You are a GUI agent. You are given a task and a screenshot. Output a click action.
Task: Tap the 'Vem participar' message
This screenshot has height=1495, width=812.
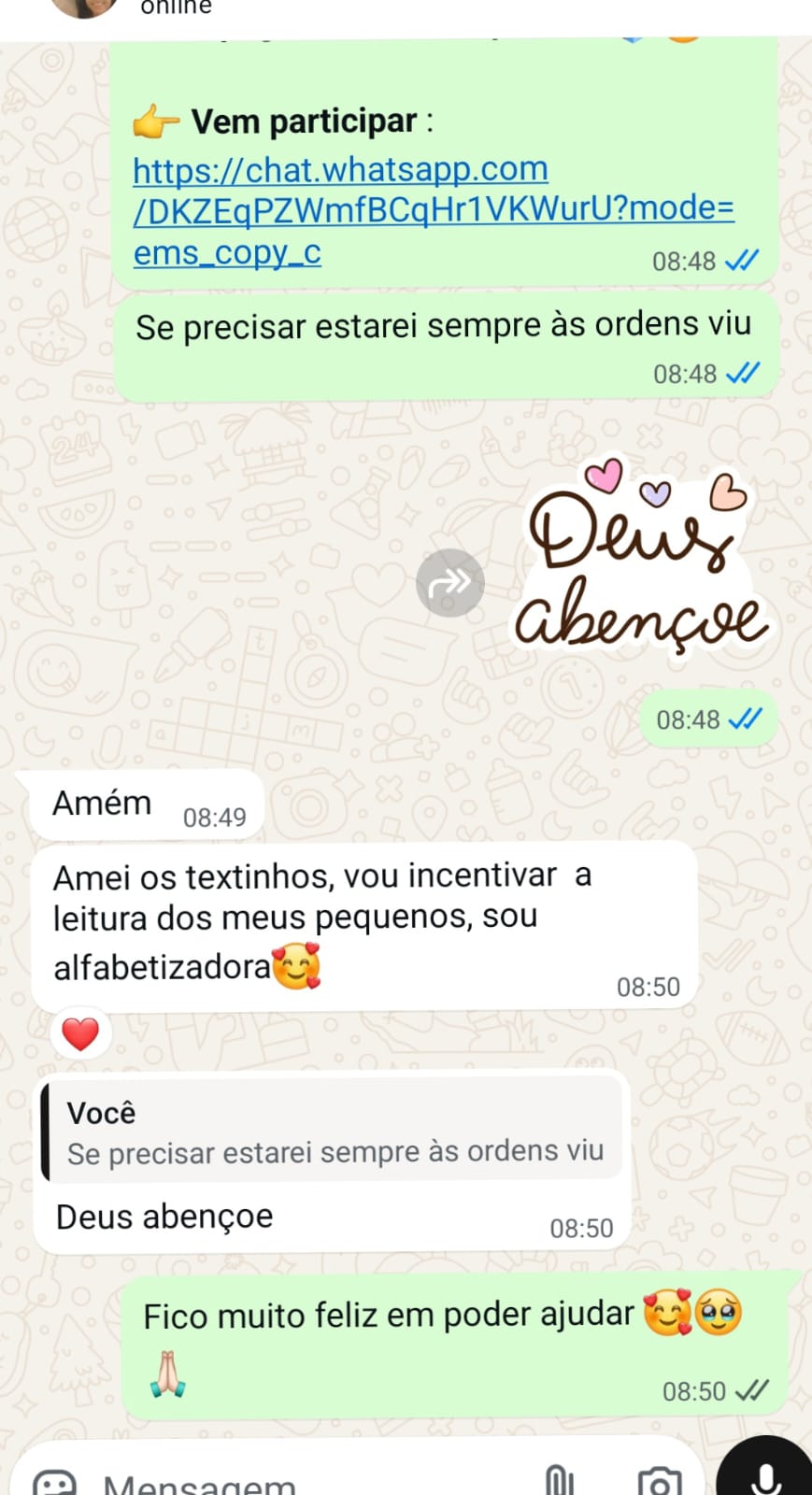308,120
